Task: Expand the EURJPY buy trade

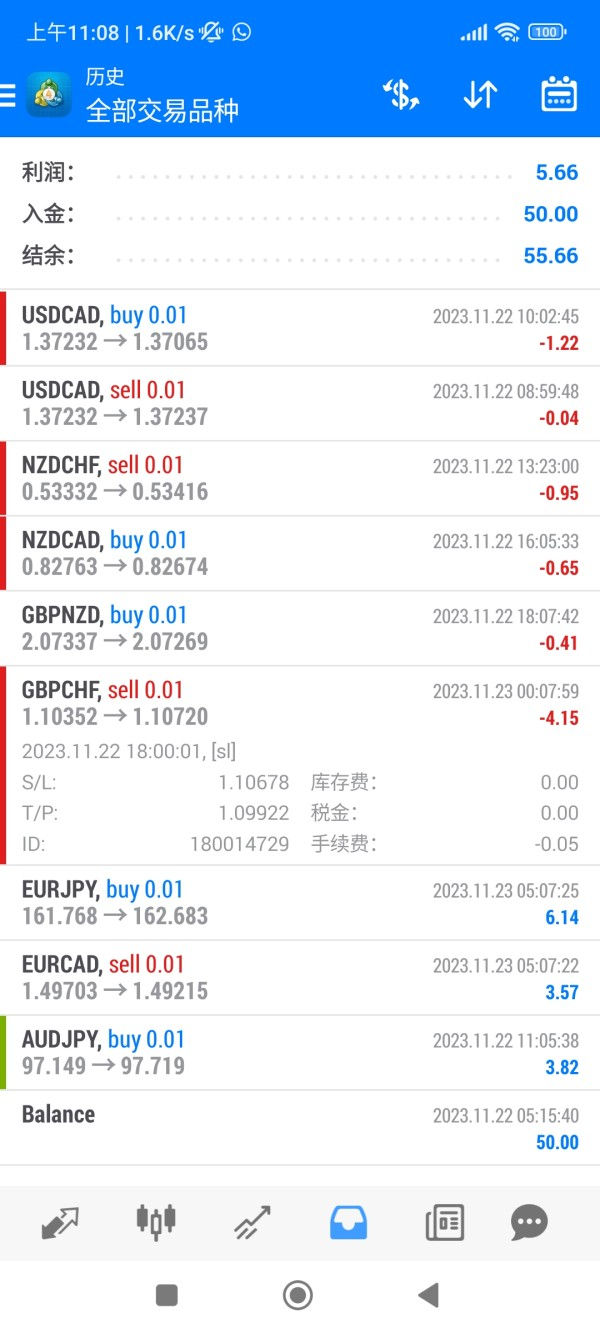Action: (300, 902)
